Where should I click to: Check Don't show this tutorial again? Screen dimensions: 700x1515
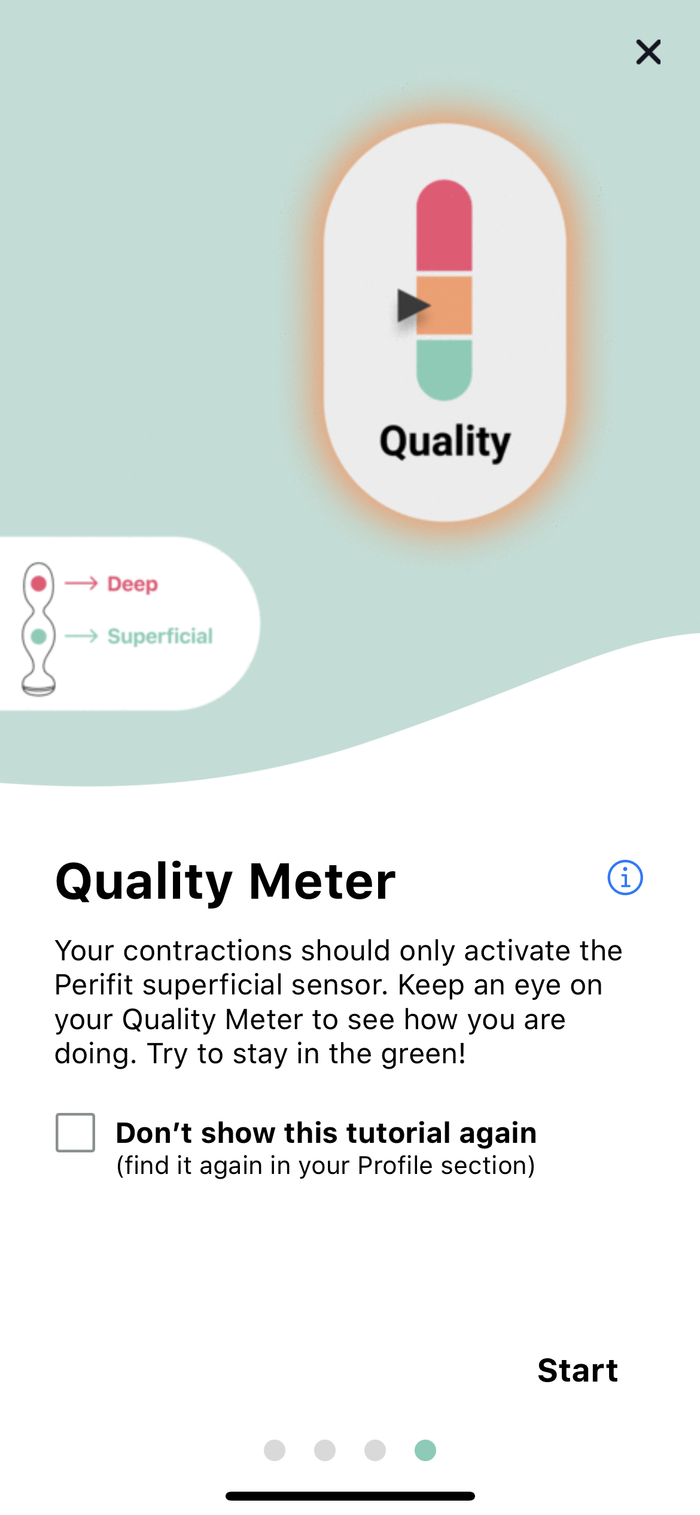[x=76, y=1133]
